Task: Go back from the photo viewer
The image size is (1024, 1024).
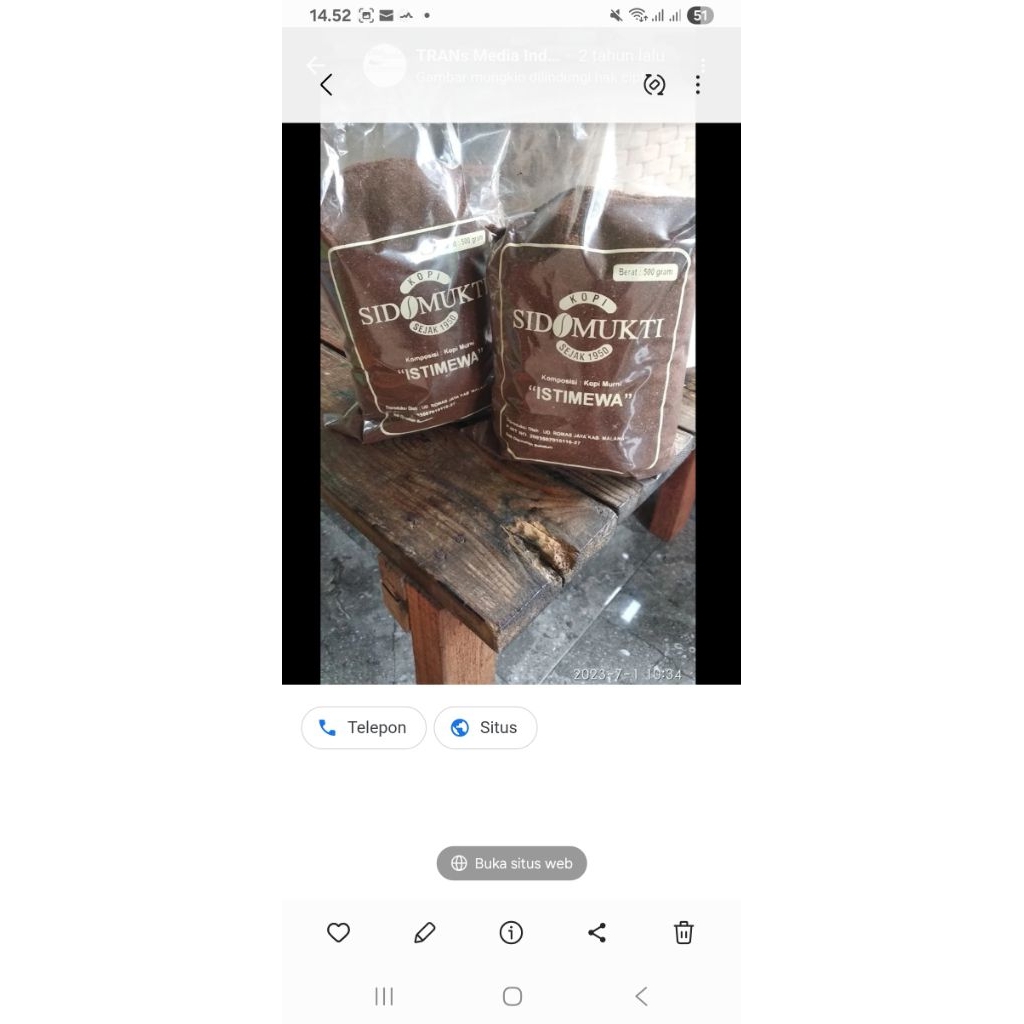Action: 326,85
